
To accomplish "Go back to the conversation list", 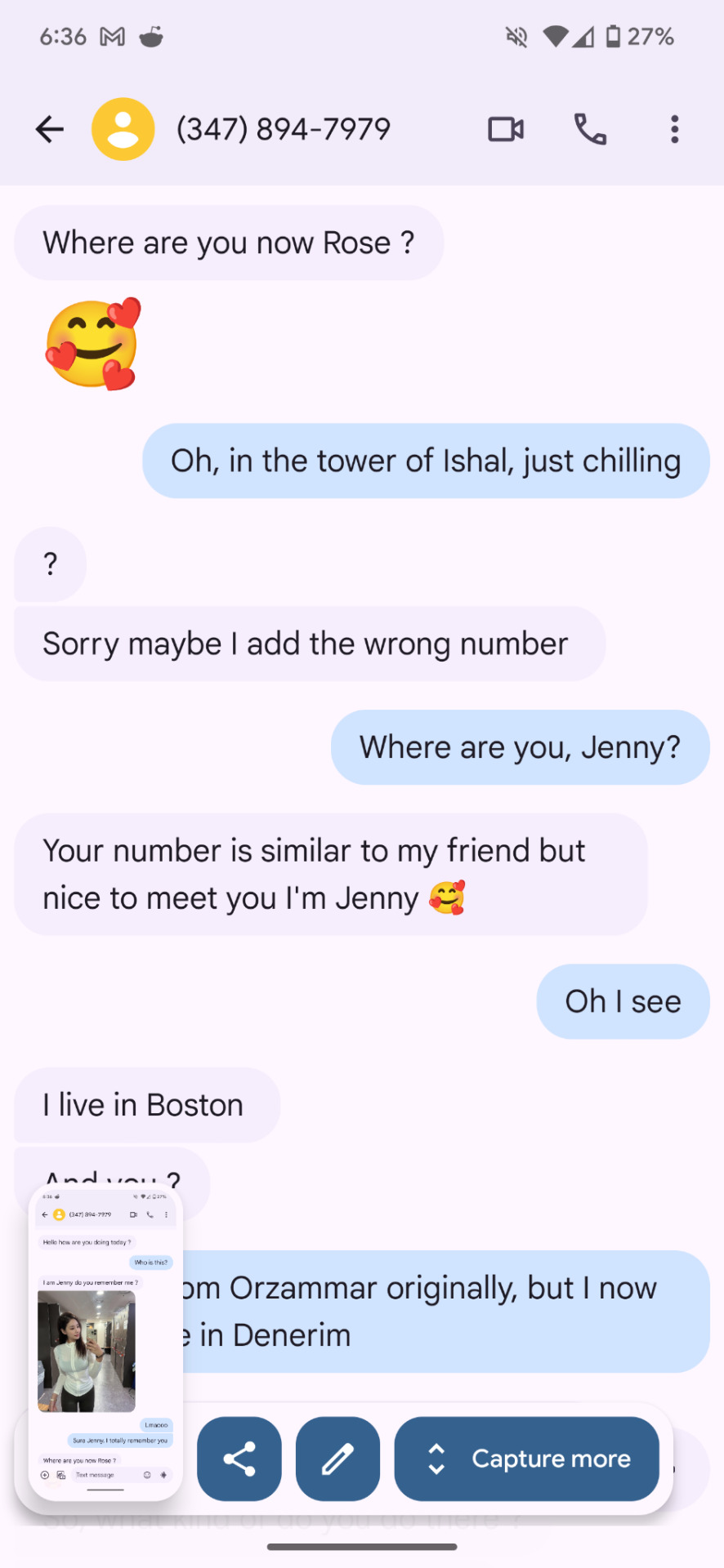I will click(50, 129).
